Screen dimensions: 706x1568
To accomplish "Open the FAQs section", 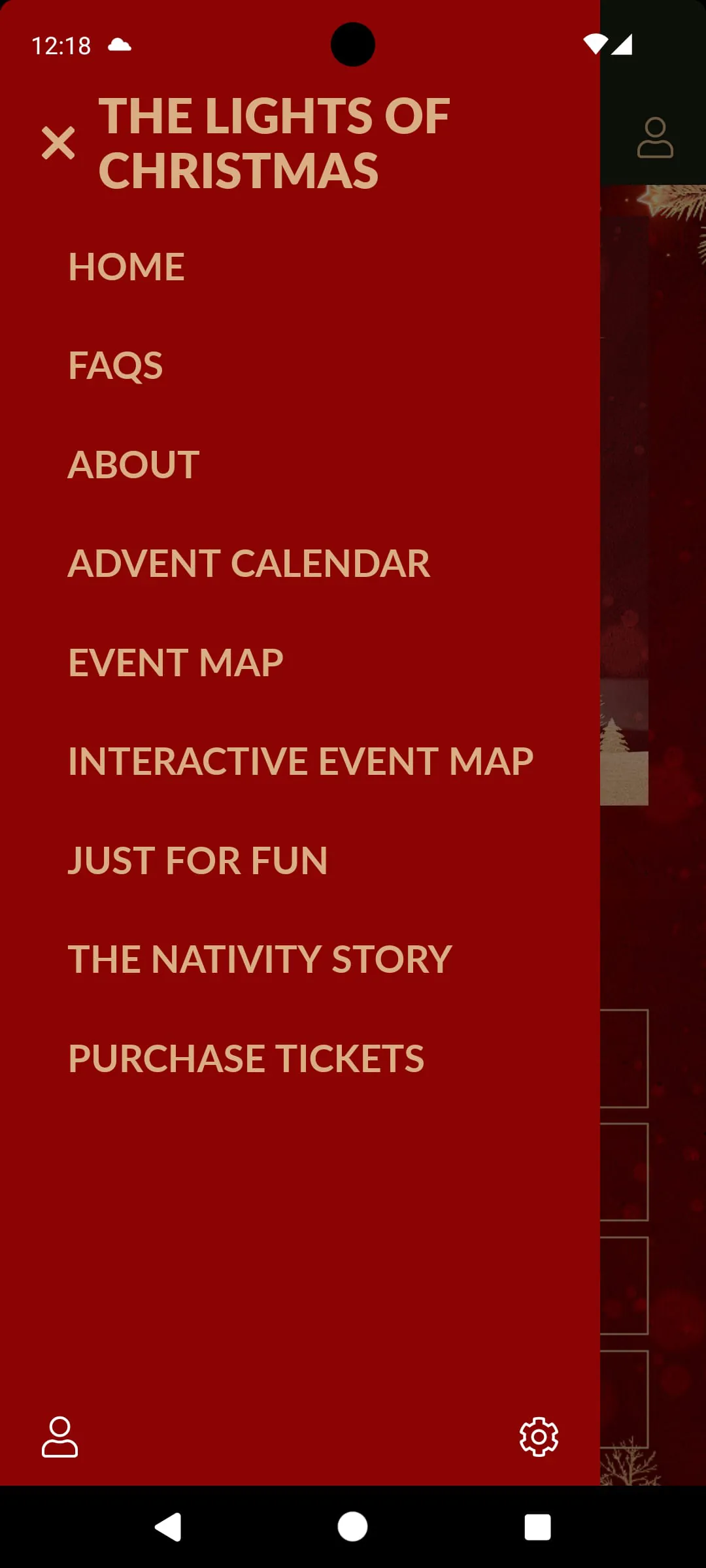I will (116, 365).
